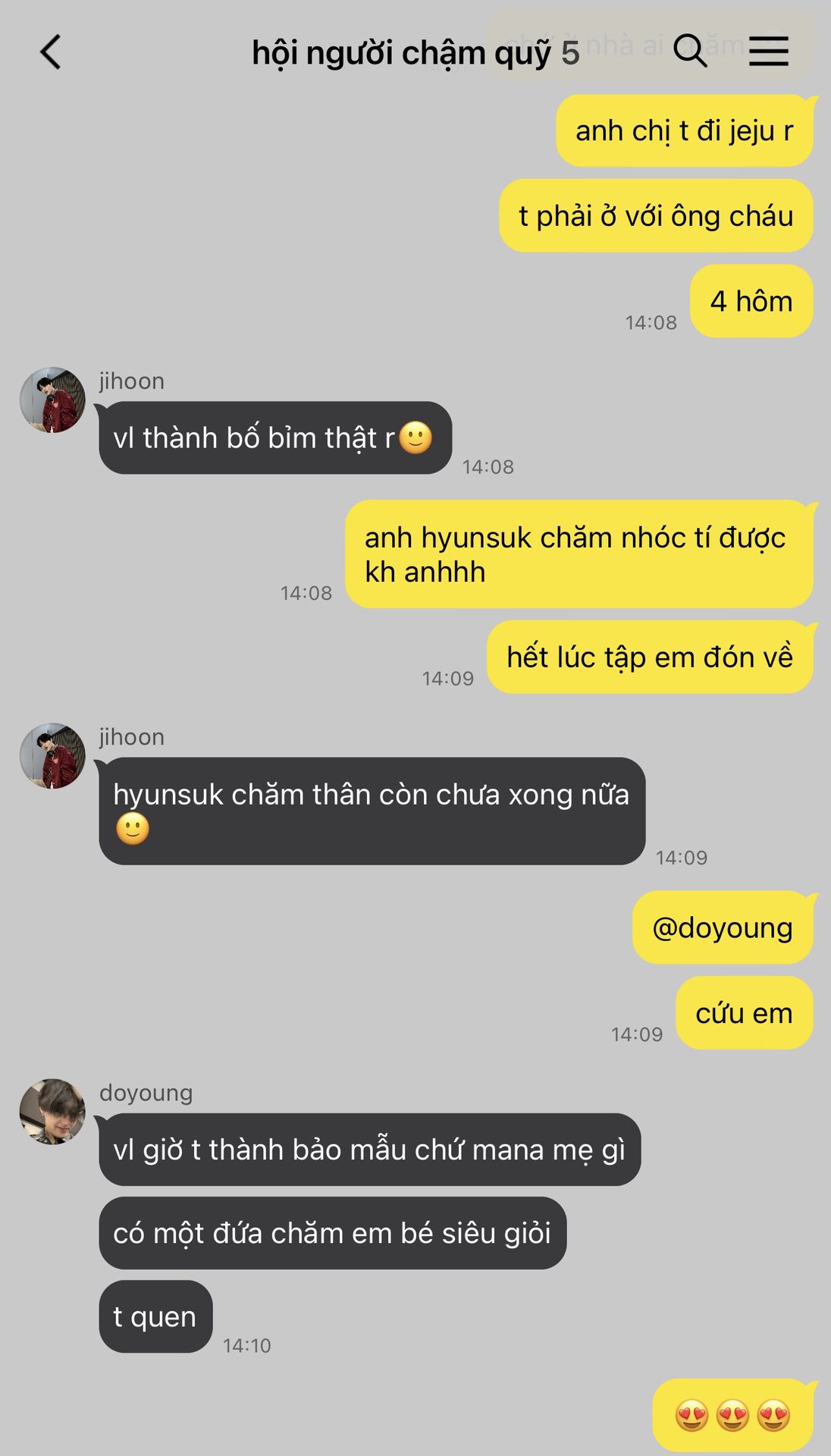The height and width of the screenshot is (1456, 831).
Task: Open doyoung's profile picture
Action: 52,1112
